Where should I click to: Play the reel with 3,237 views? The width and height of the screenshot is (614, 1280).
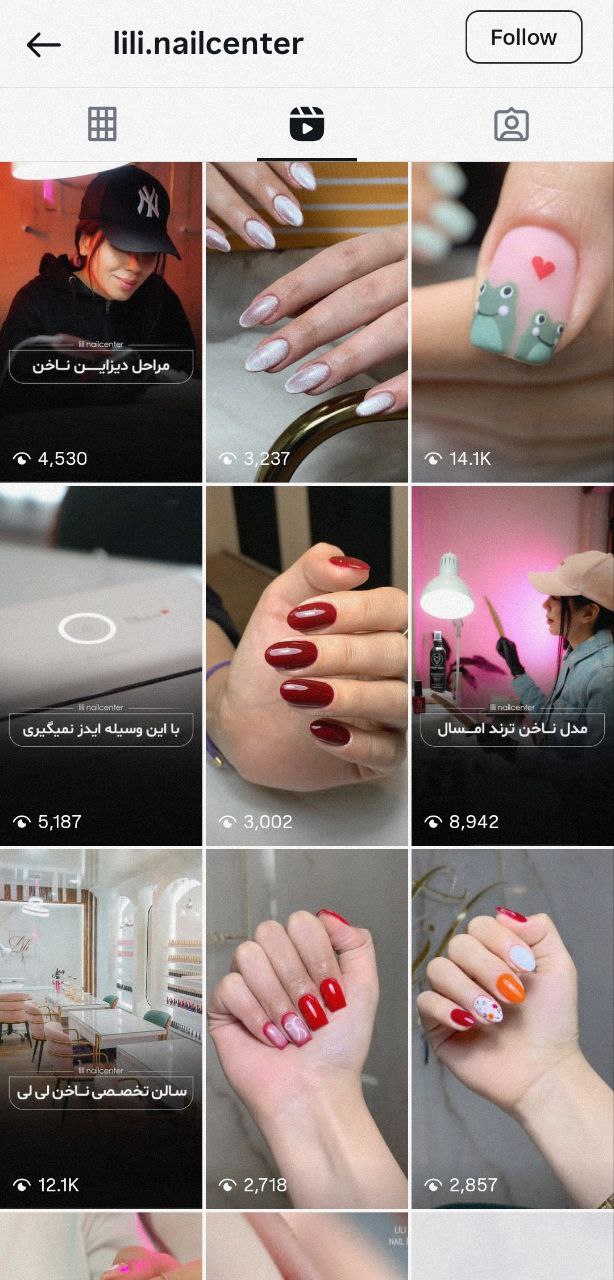click(x=307, y=322)
